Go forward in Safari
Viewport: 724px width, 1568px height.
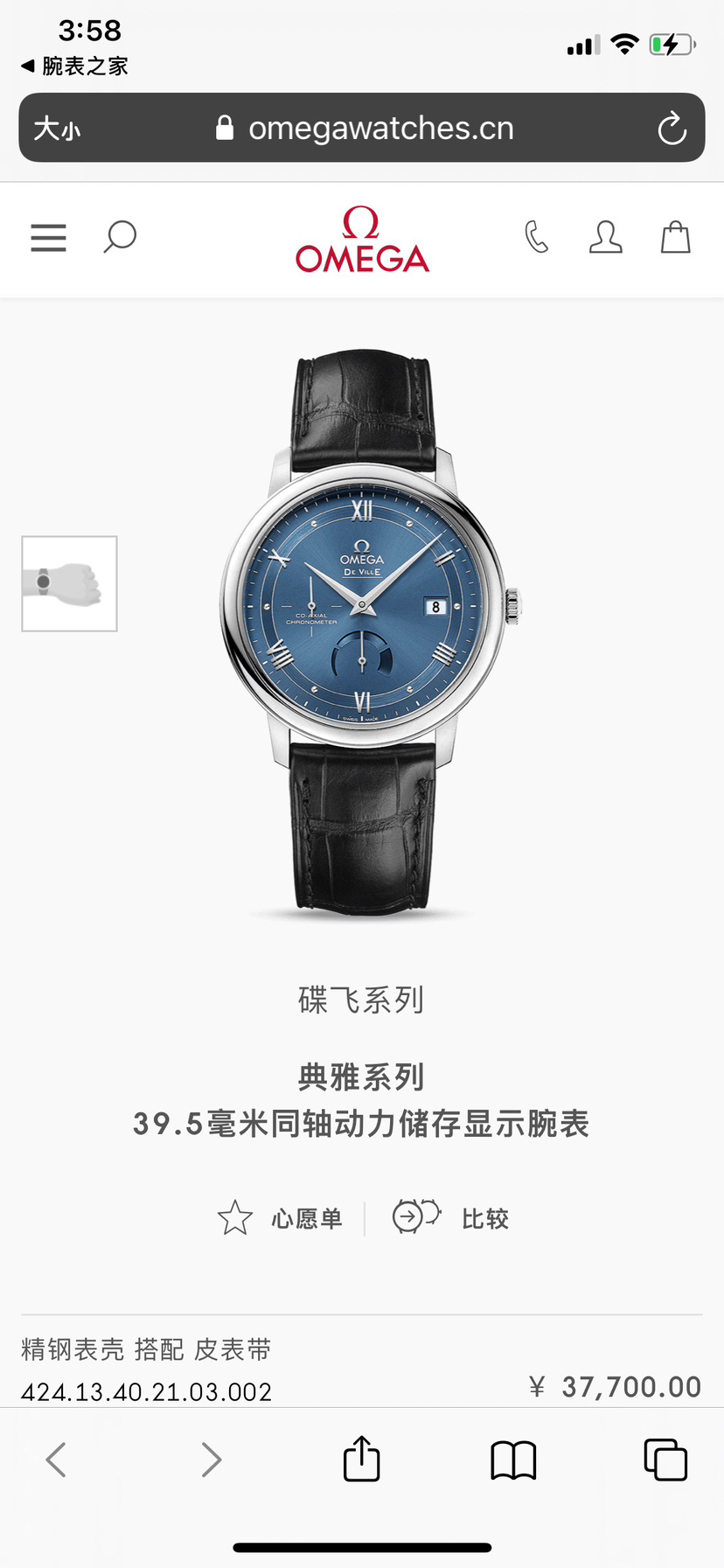coord(211,1460)
